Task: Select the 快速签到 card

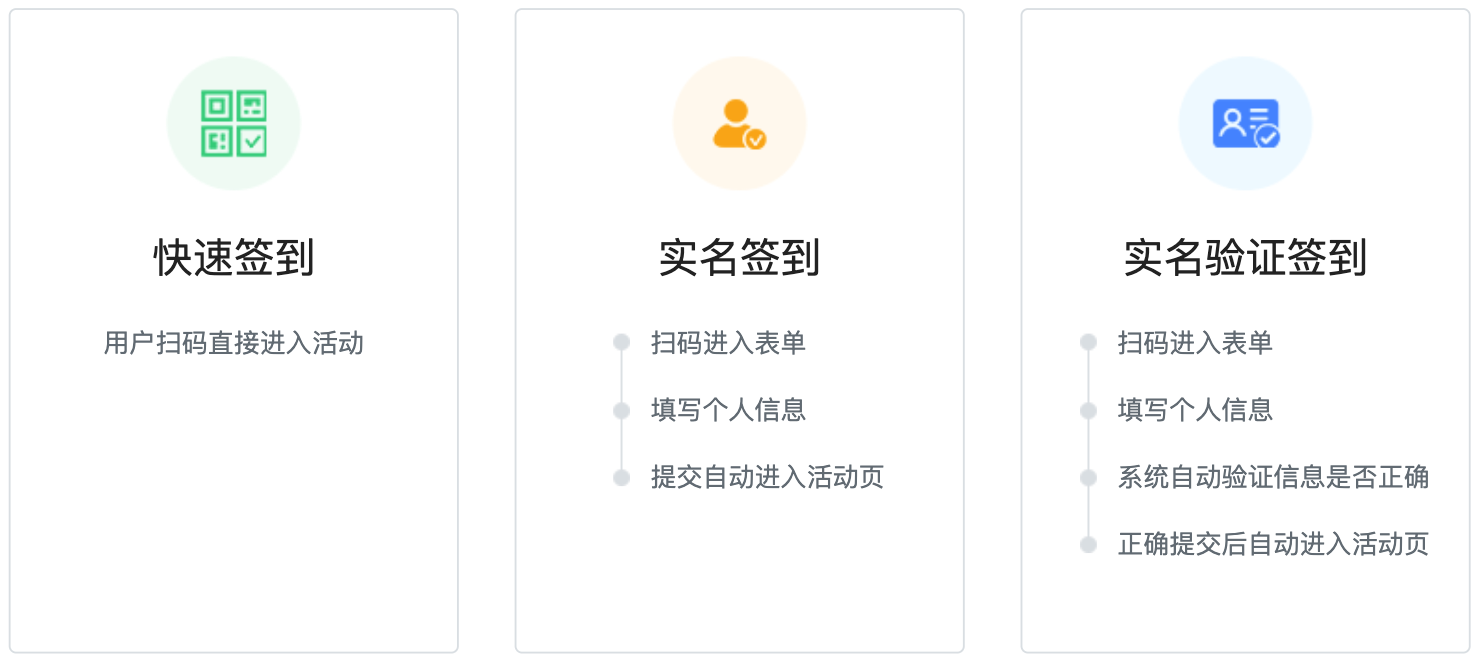Action: pyautogui.click(x=233, y=330)
